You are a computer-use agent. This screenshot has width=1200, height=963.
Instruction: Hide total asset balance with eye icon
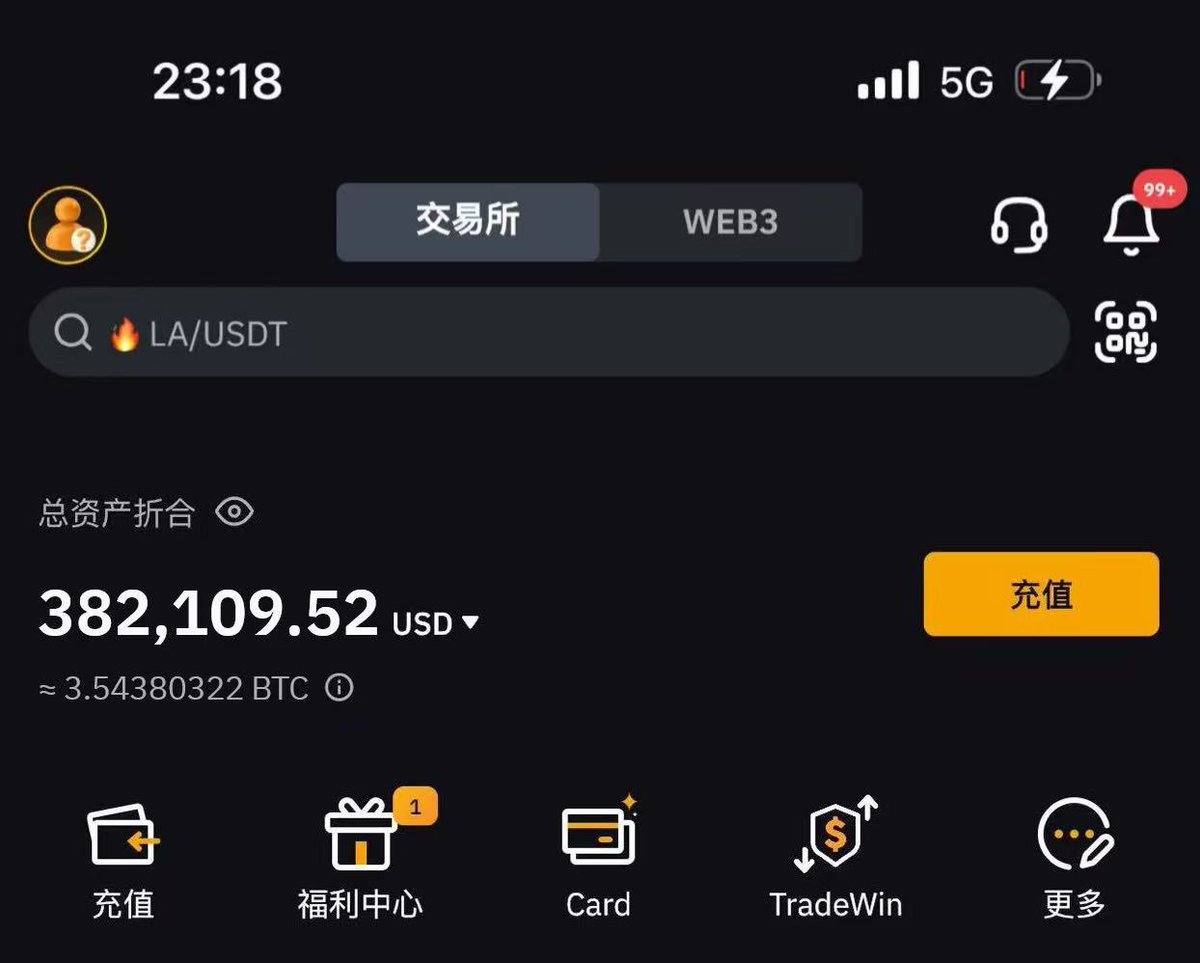coord(234,513)
